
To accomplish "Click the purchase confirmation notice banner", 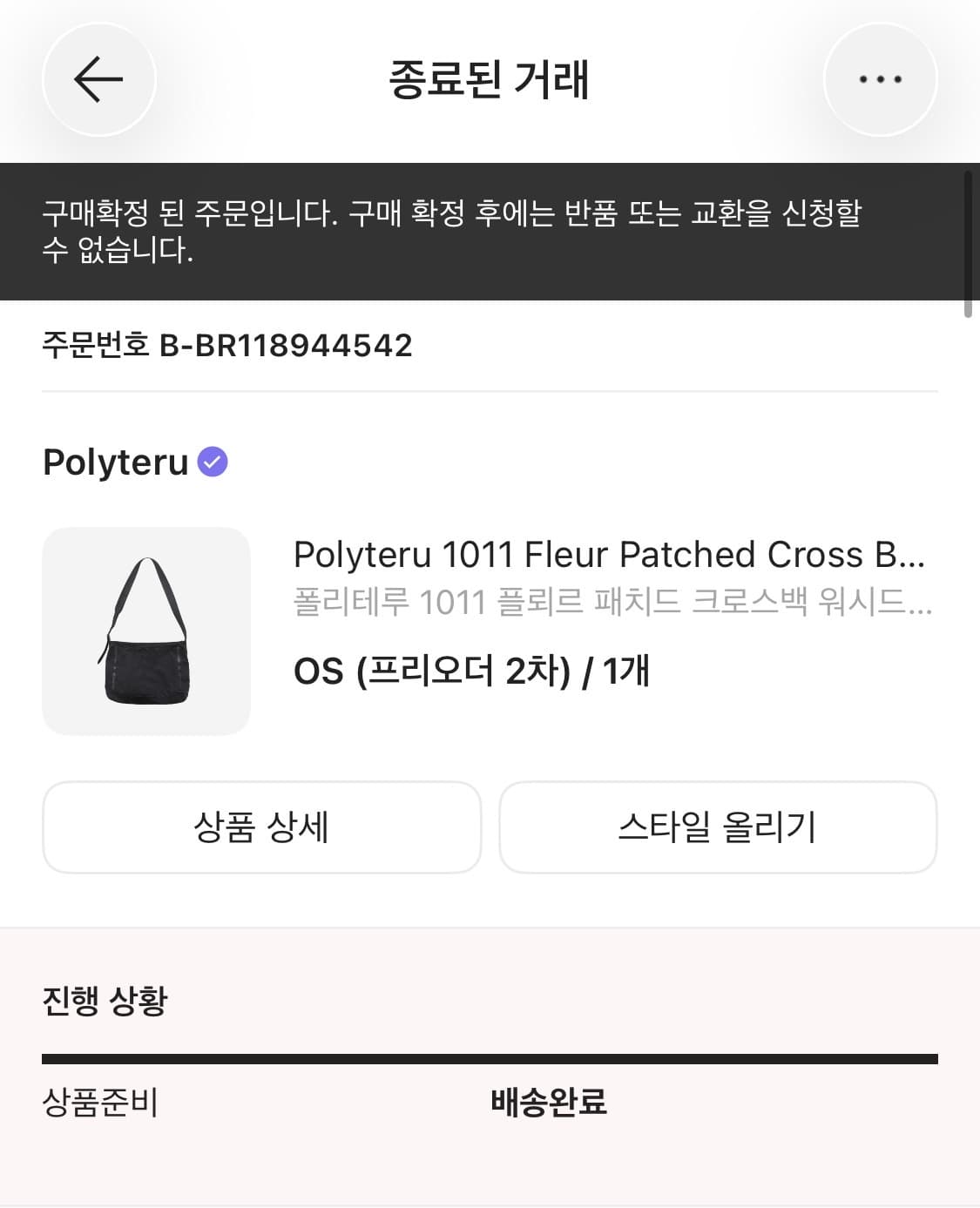I will (x=490, y=232).
